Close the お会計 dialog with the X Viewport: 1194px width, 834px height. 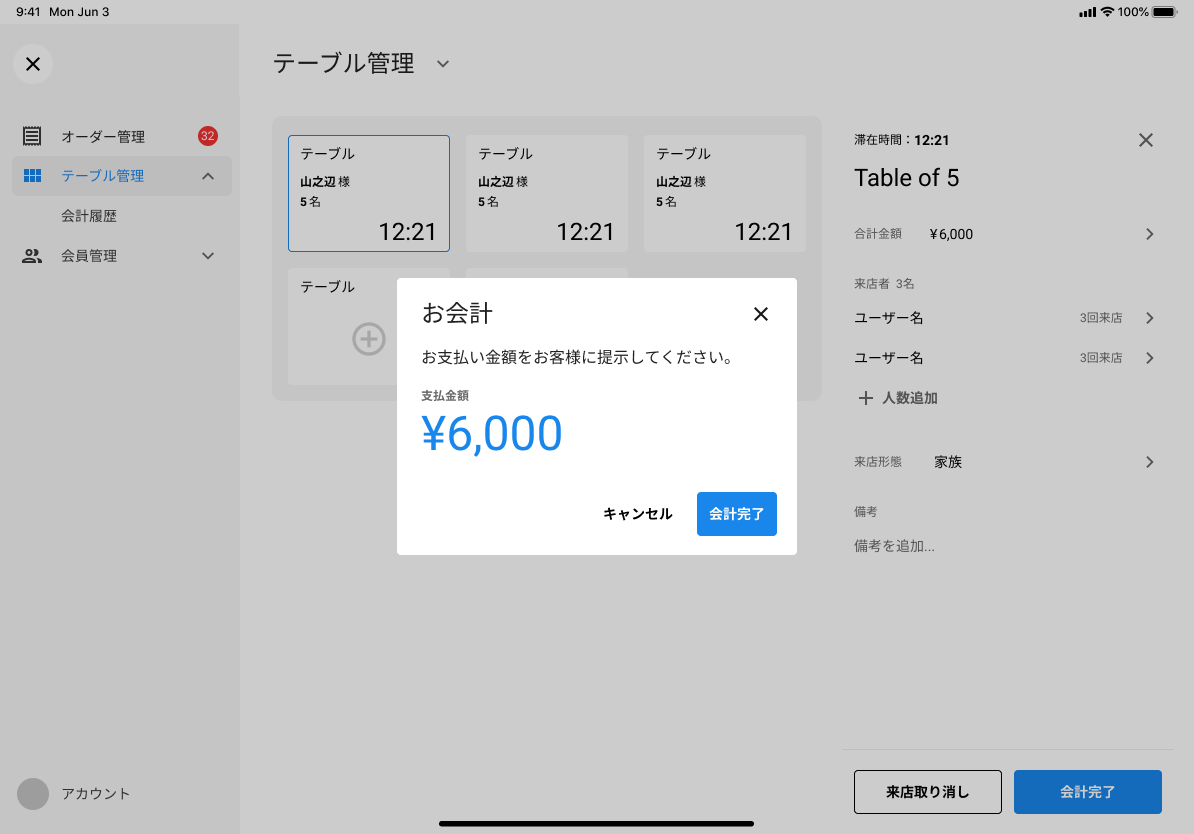pos(761,314)
